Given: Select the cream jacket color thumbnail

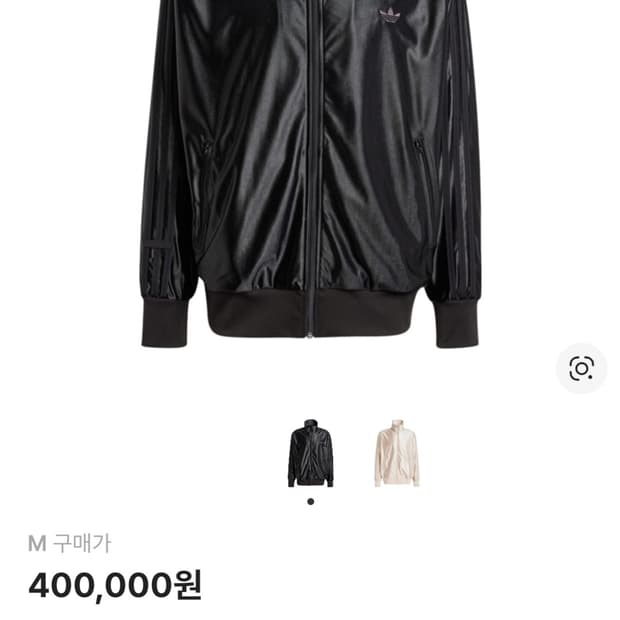Looking at the screenshot, I should pos(397,453).
